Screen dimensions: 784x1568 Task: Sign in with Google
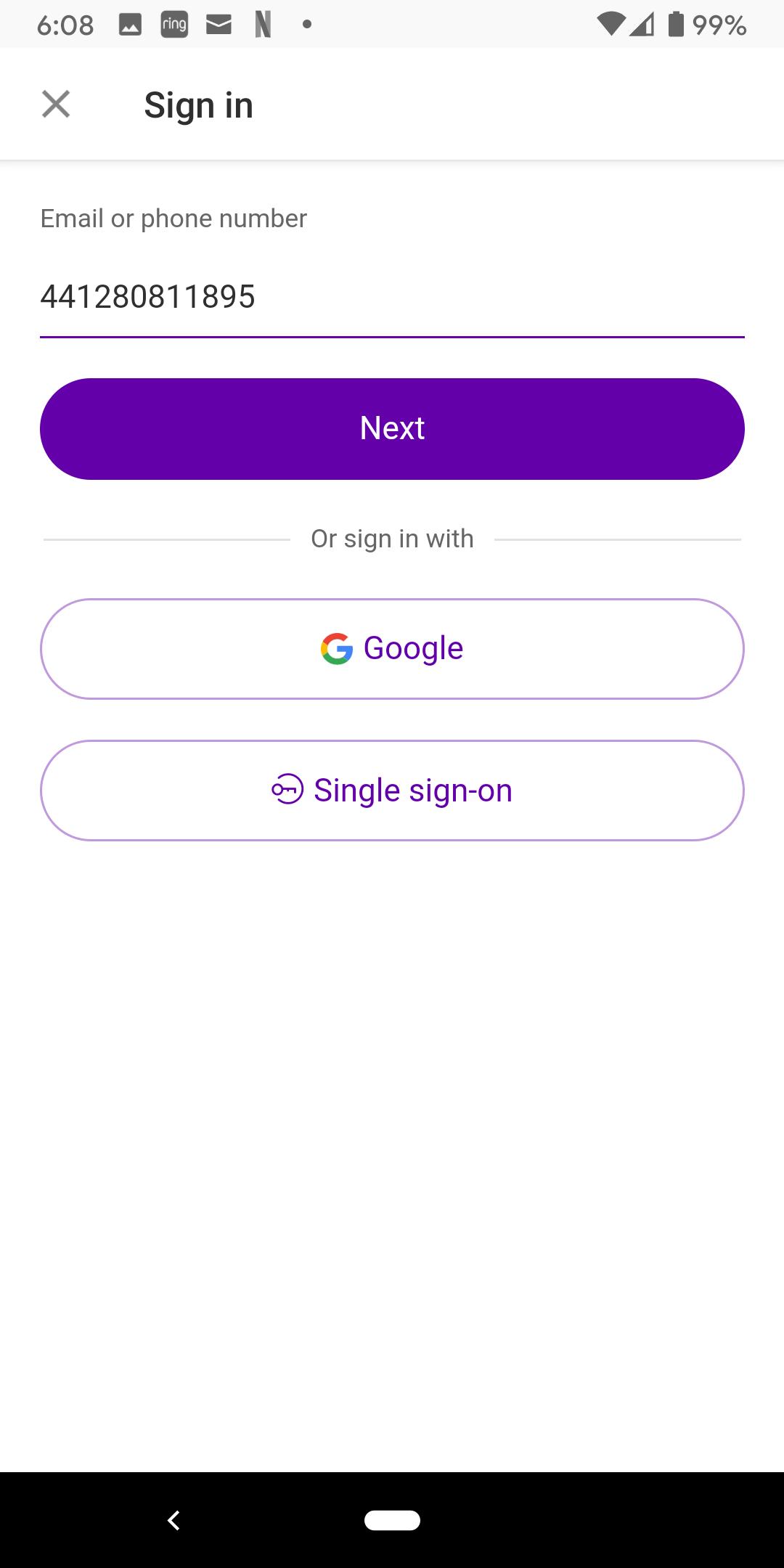coord(392,649)
